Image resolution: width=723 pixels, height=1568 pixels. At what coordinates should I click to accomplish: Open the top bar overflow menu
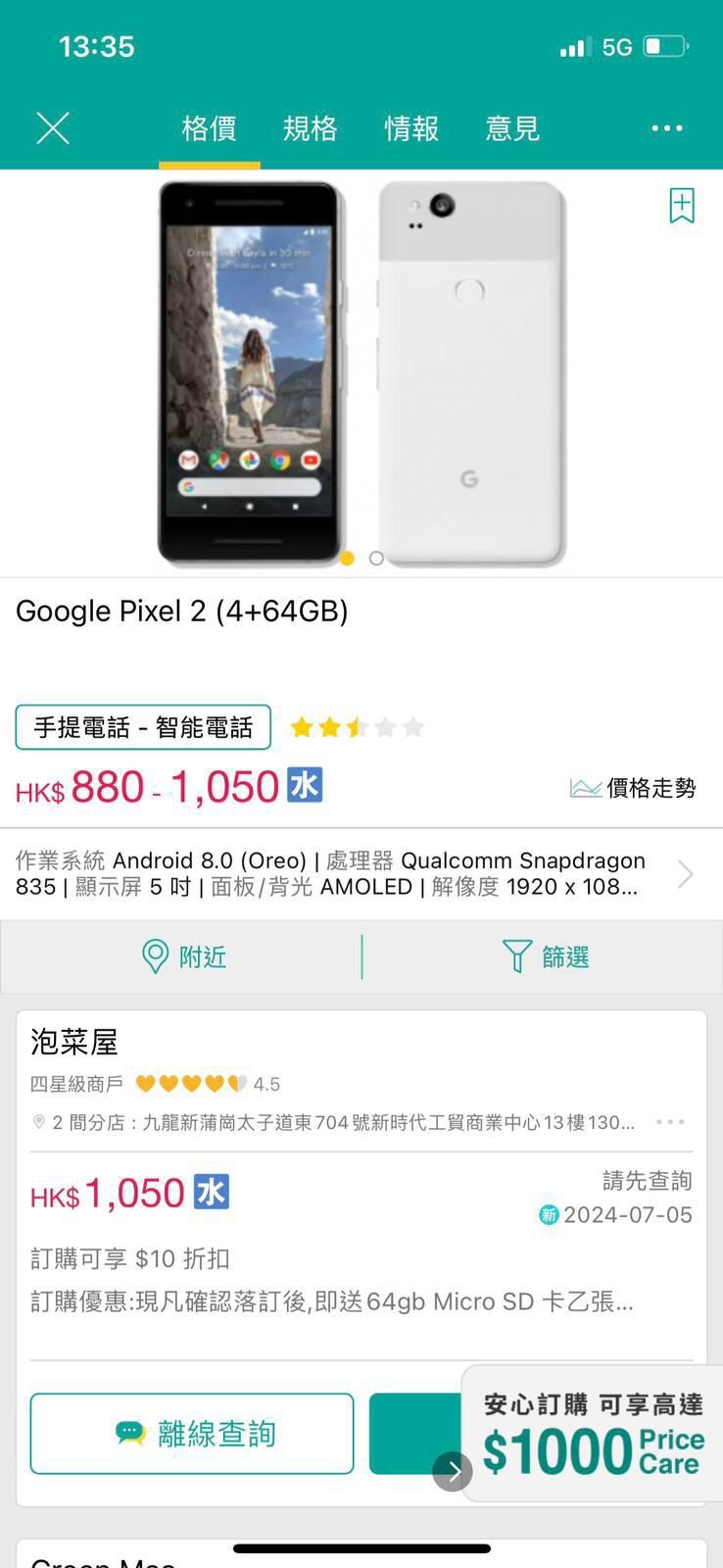(x=667, y=128)
